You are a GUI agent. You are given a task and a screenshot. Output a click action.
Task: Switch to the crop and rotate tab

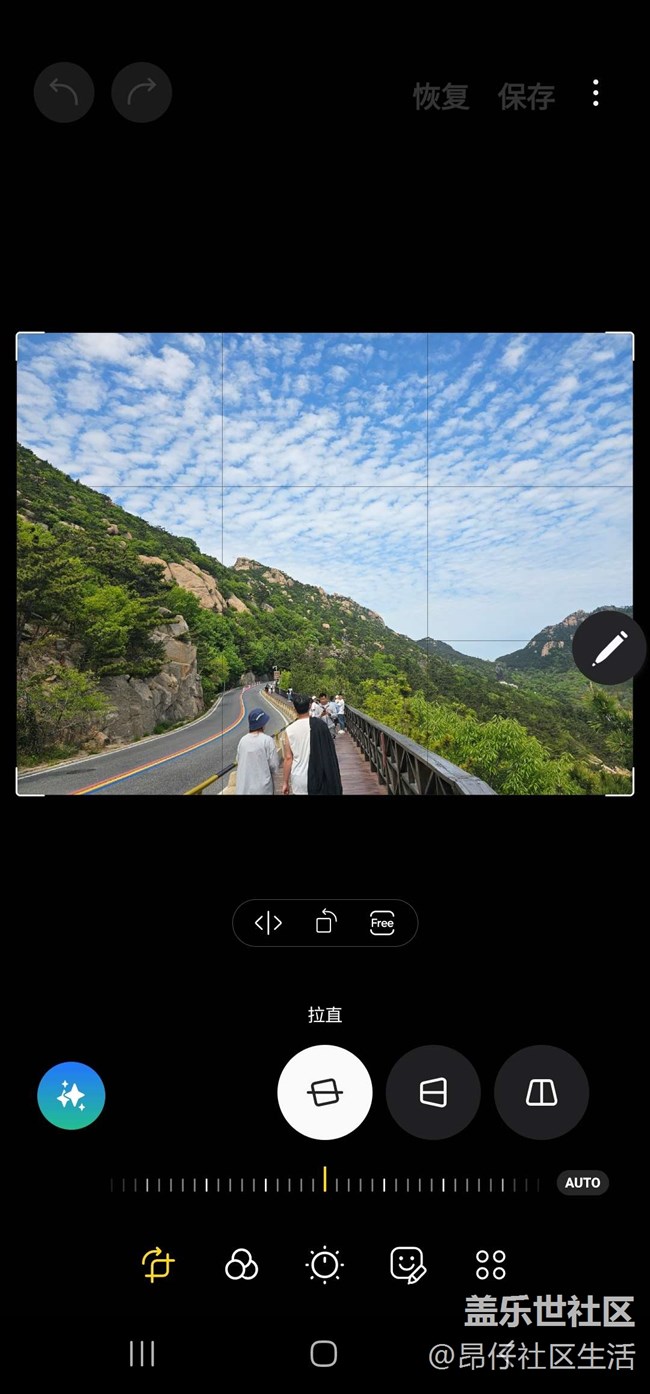pos(158,1265)
